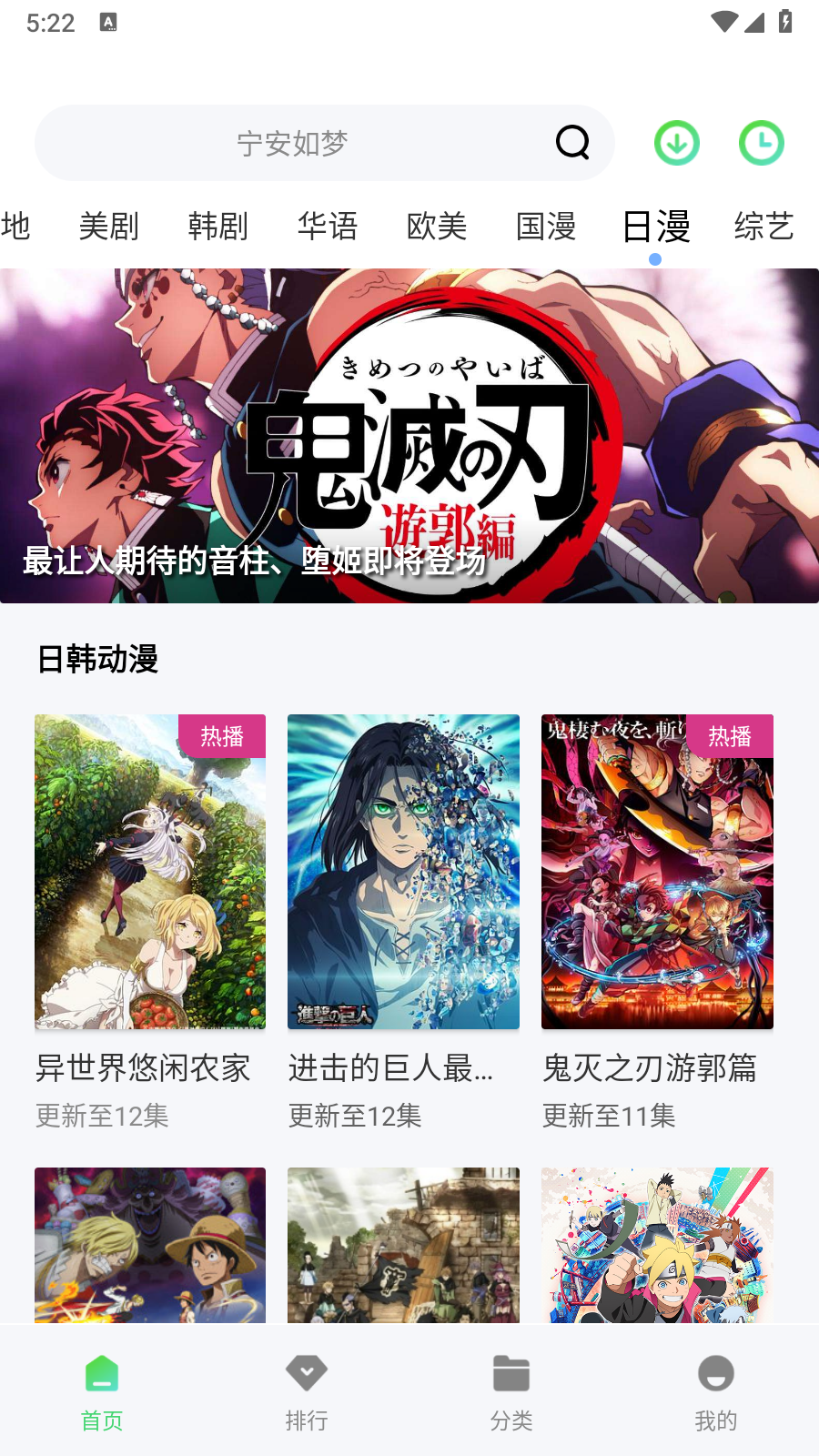The image size is (819, 1456).
Task: Tap the 首页 home tab
Action: [x=102, y=1392]
